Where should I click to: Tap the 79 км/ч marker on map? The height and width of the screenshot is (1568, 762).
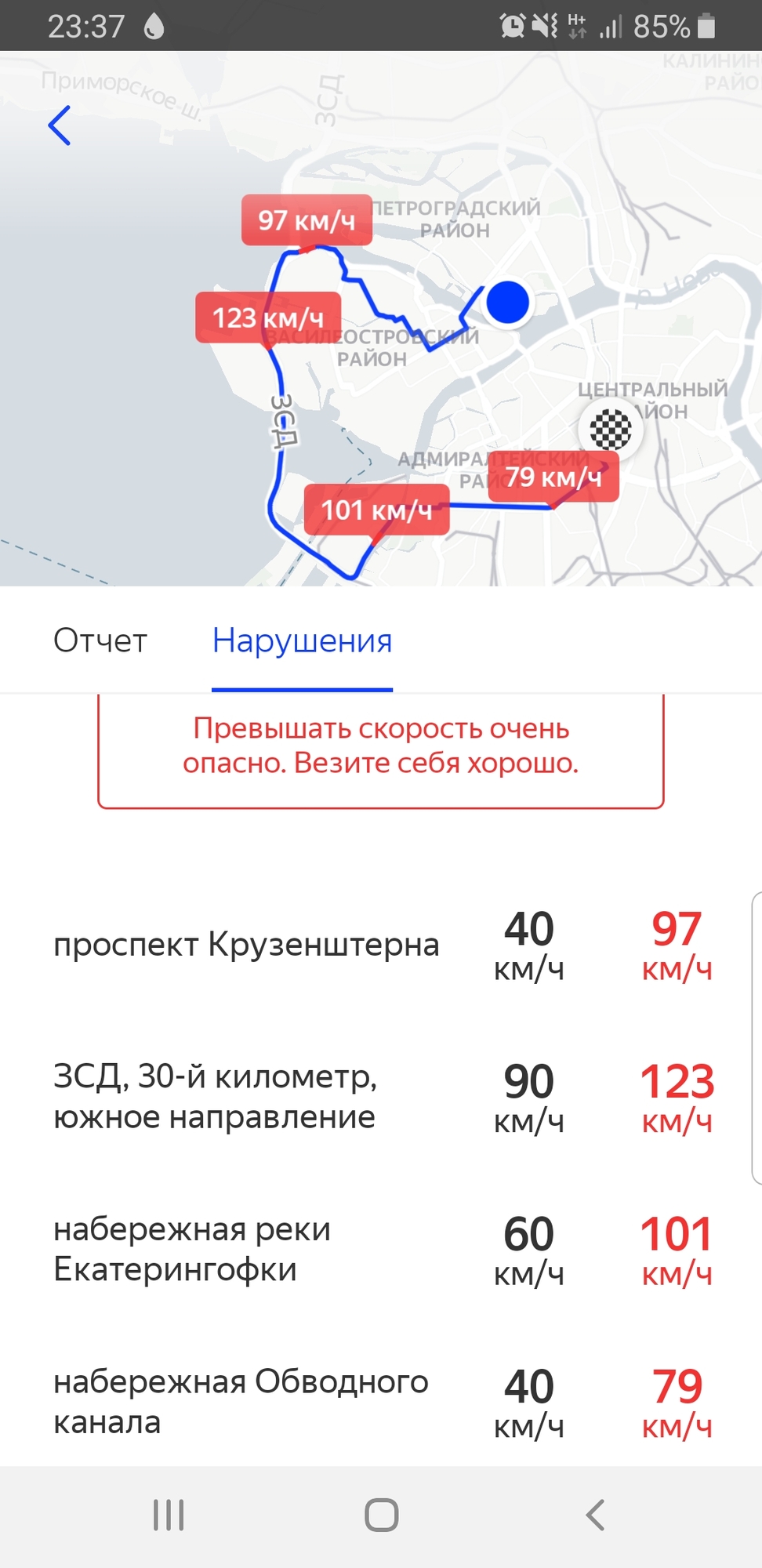click(553, 477)
